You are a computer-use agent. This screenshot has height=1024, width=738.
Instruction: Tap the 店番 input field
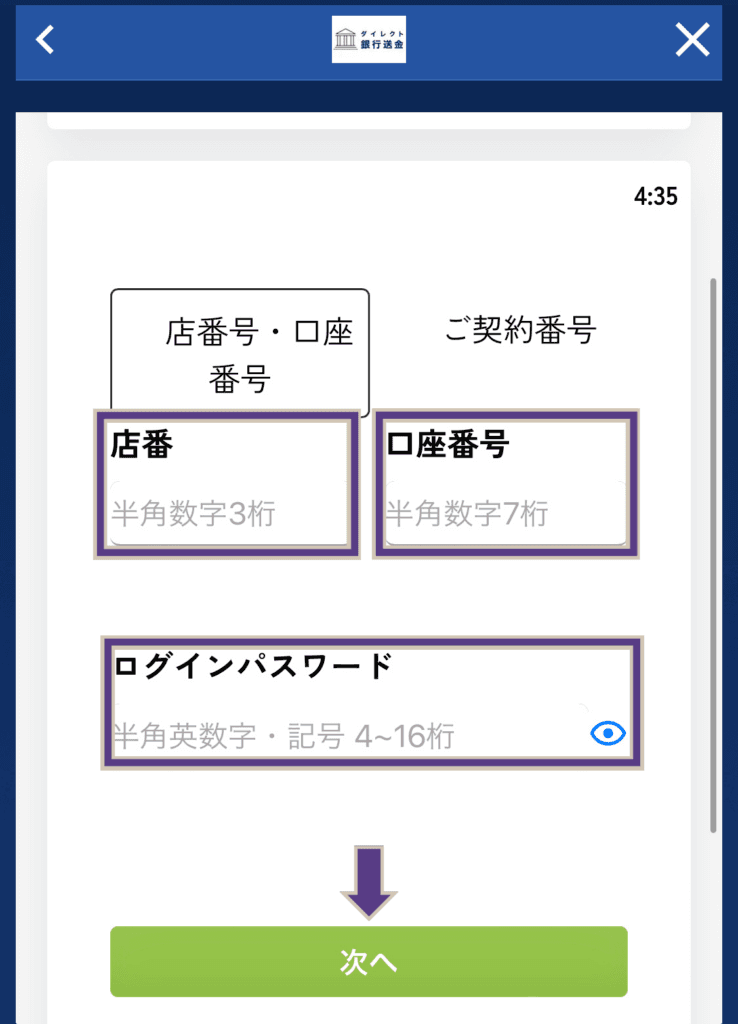coord(227,483)
